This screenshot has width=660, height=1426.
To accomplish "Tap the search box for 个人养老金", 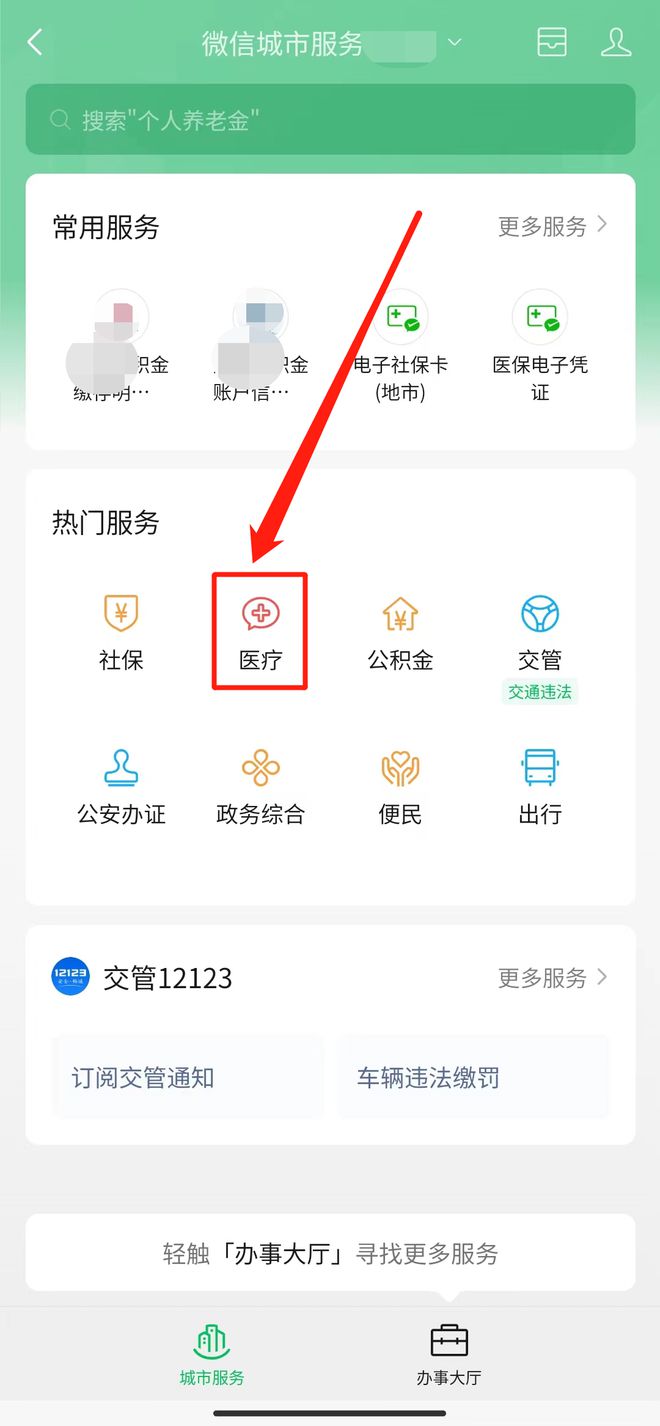I will (x=330, y=121).
